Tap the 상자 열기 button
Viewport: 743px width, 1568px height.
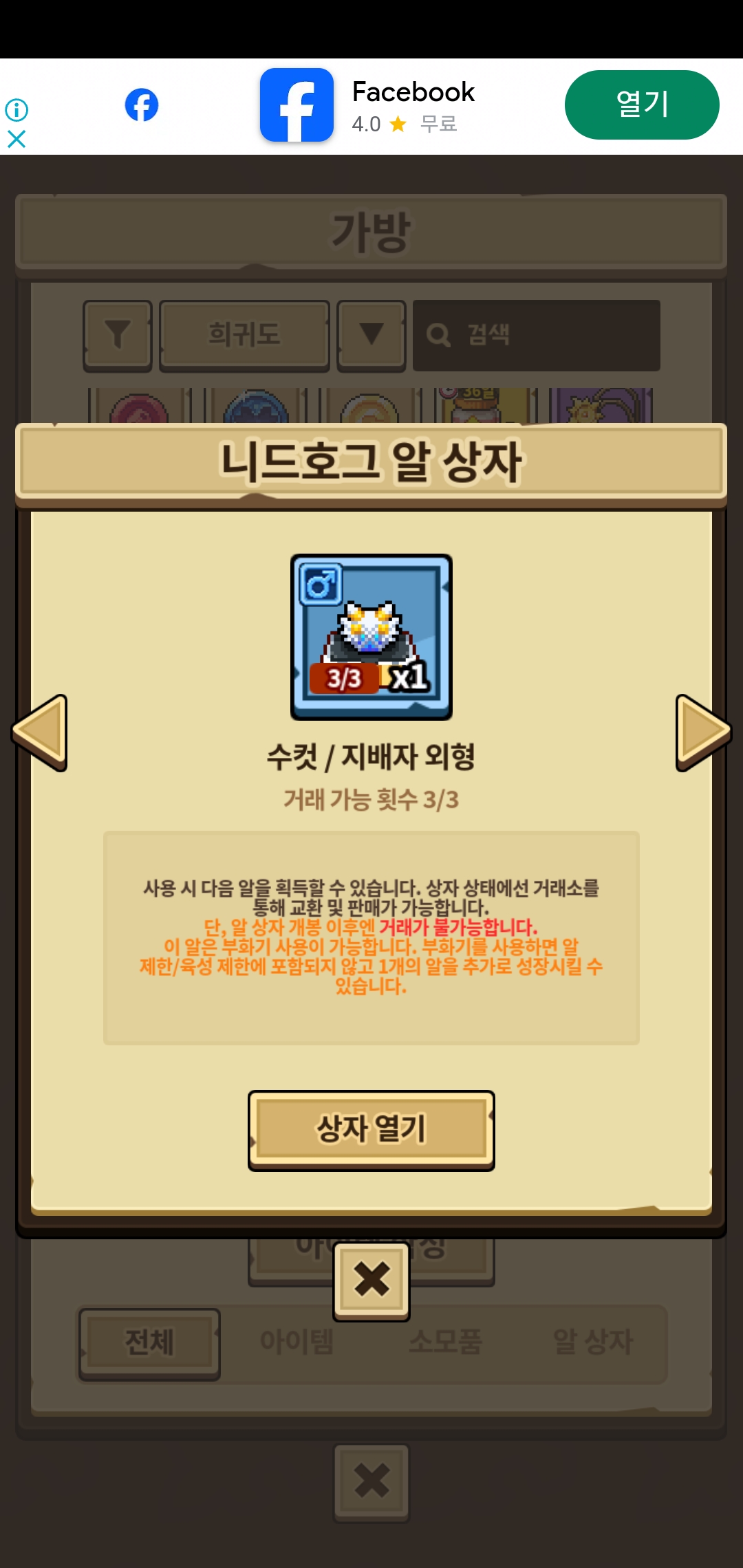(x=371, y=1130)
